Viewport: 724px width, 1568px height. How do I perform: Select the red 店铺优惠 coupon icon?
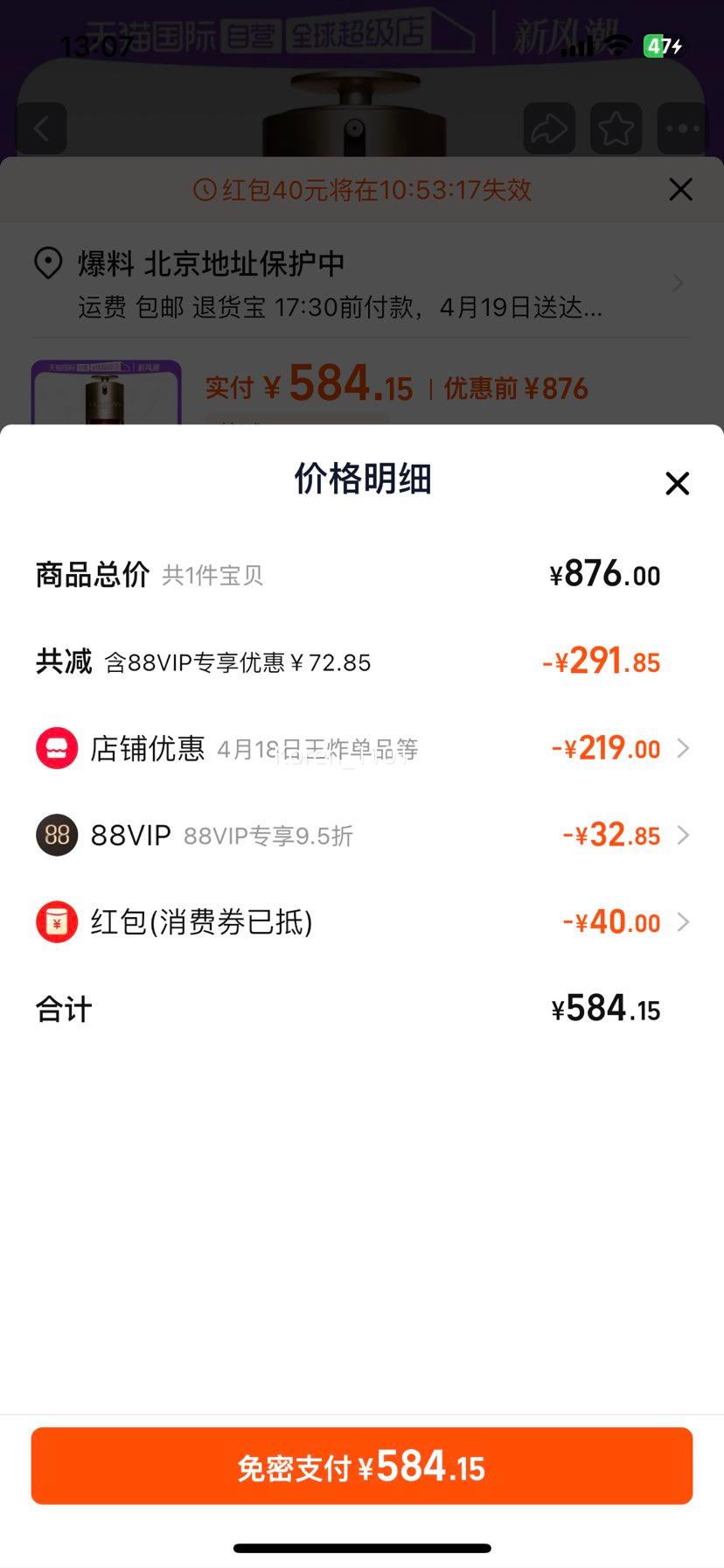coord(57,748)
